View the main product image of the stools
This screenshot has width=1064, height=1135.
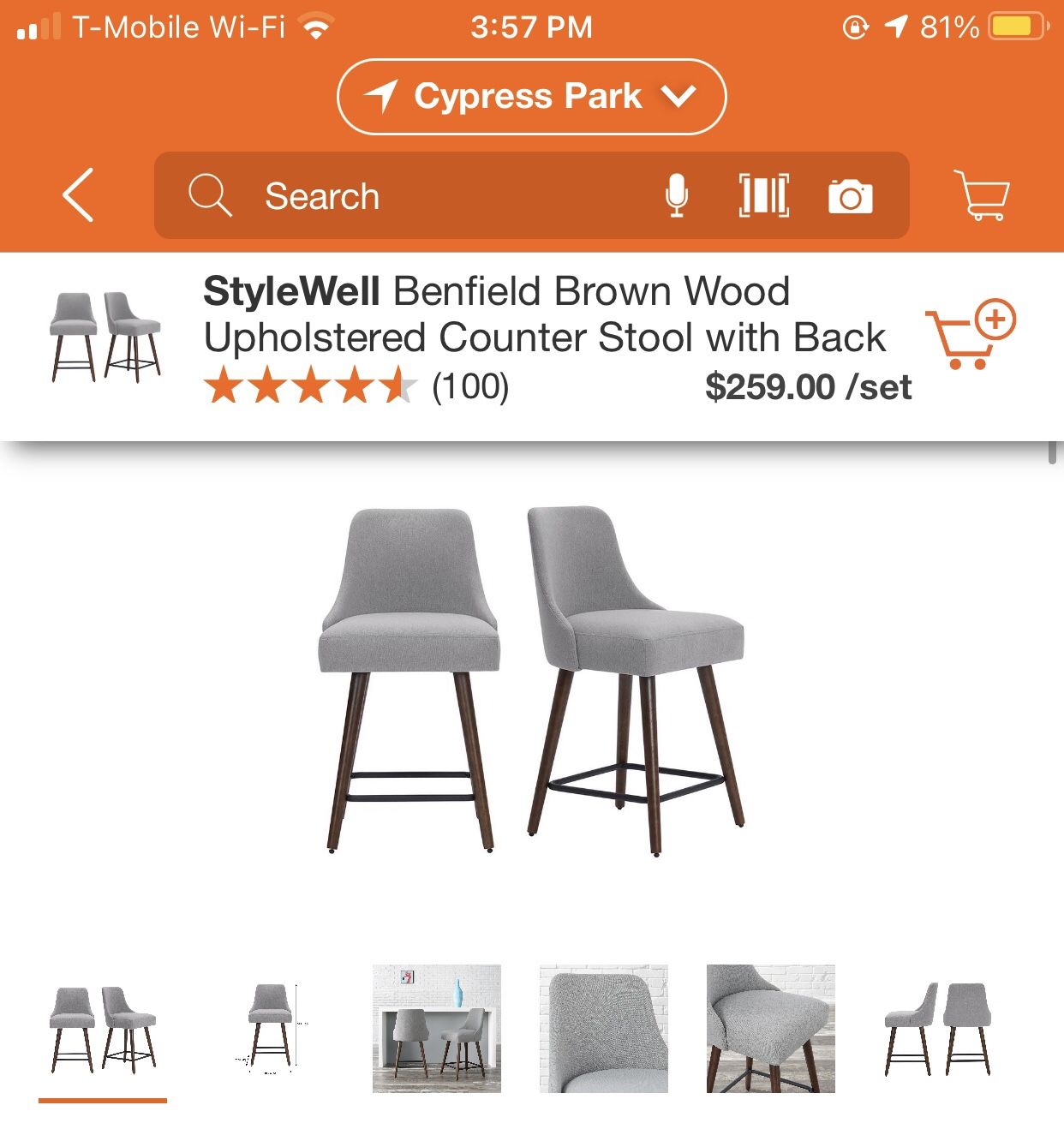[x=531, y=681]
